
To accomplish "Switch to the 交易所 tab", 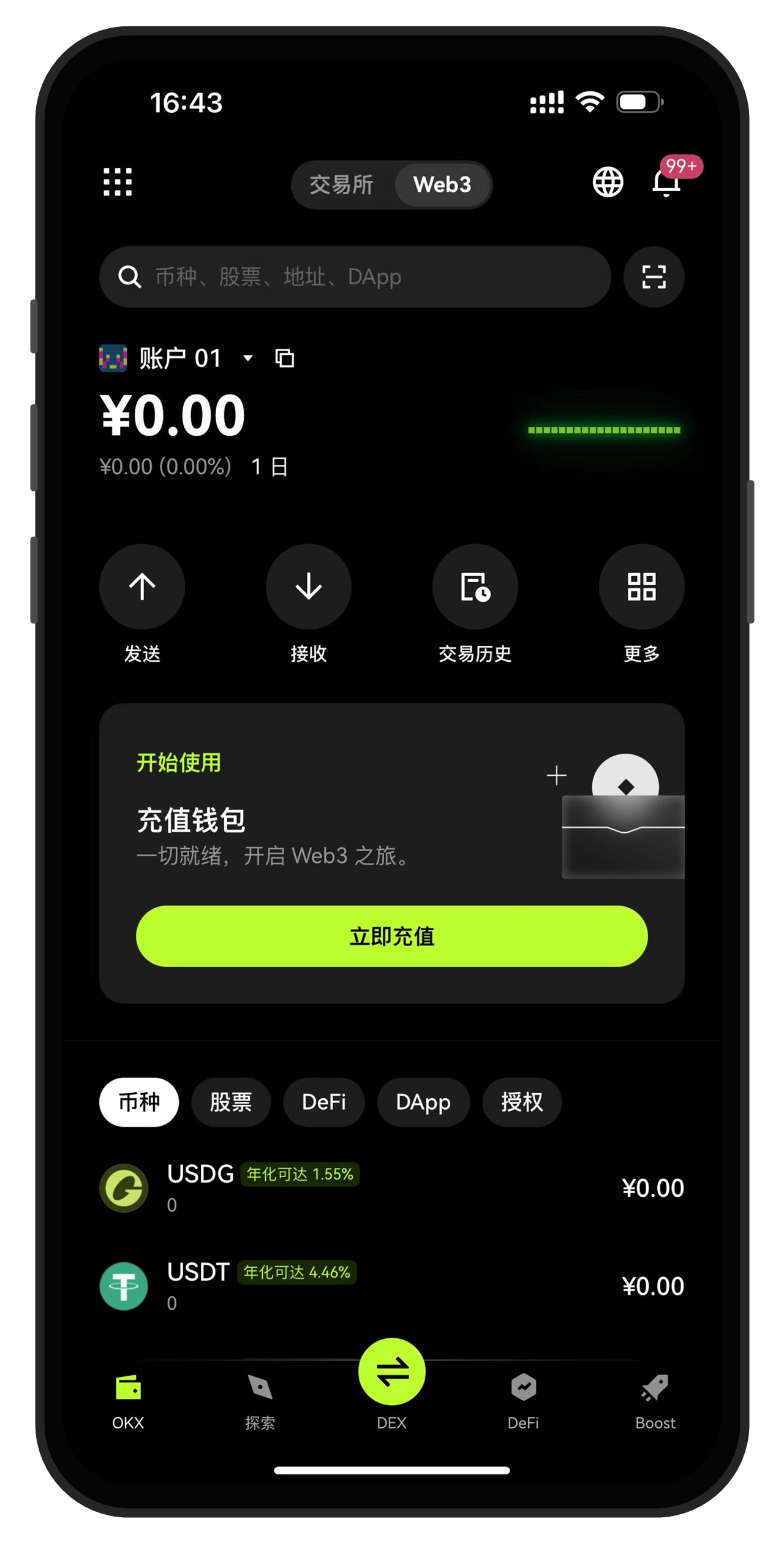I will coord(341,184).
